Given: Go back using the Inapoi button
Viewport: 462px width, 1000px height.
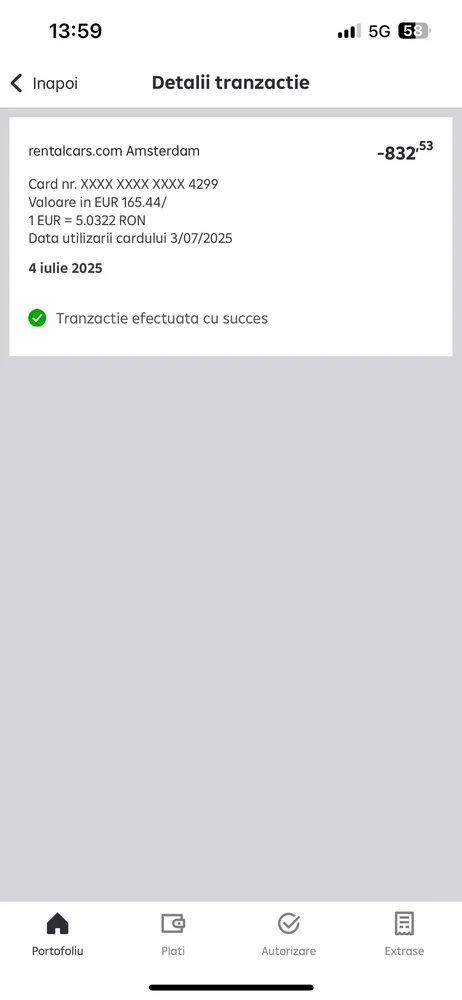Looking at the screenshot, I should 44,83.
